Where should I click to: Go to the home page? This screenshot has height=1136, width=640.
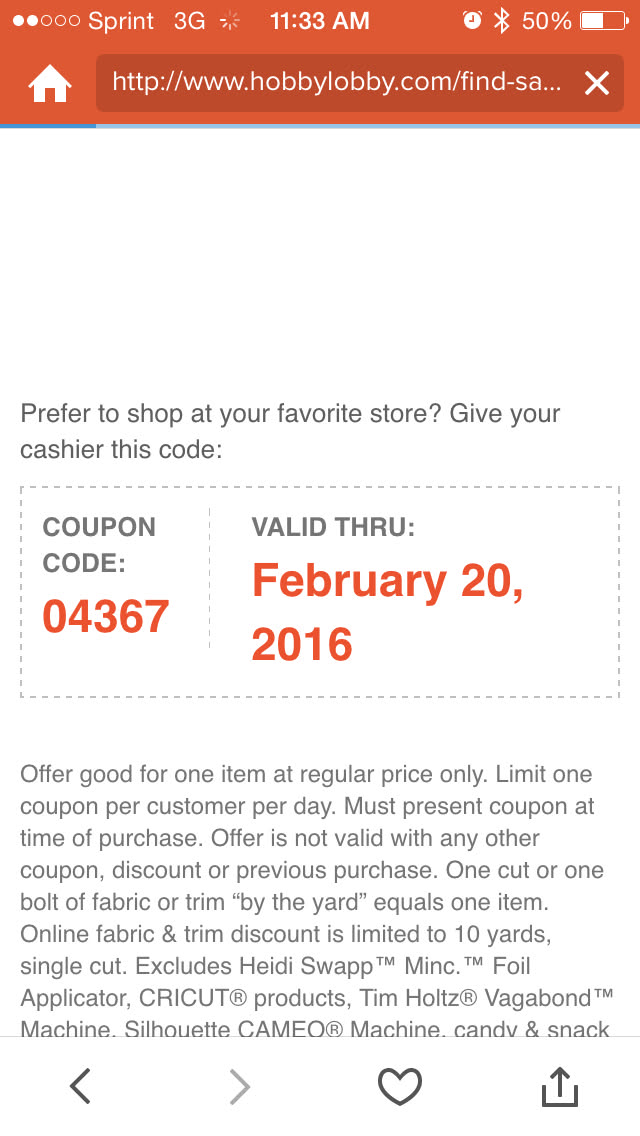(x=50, y=84)
